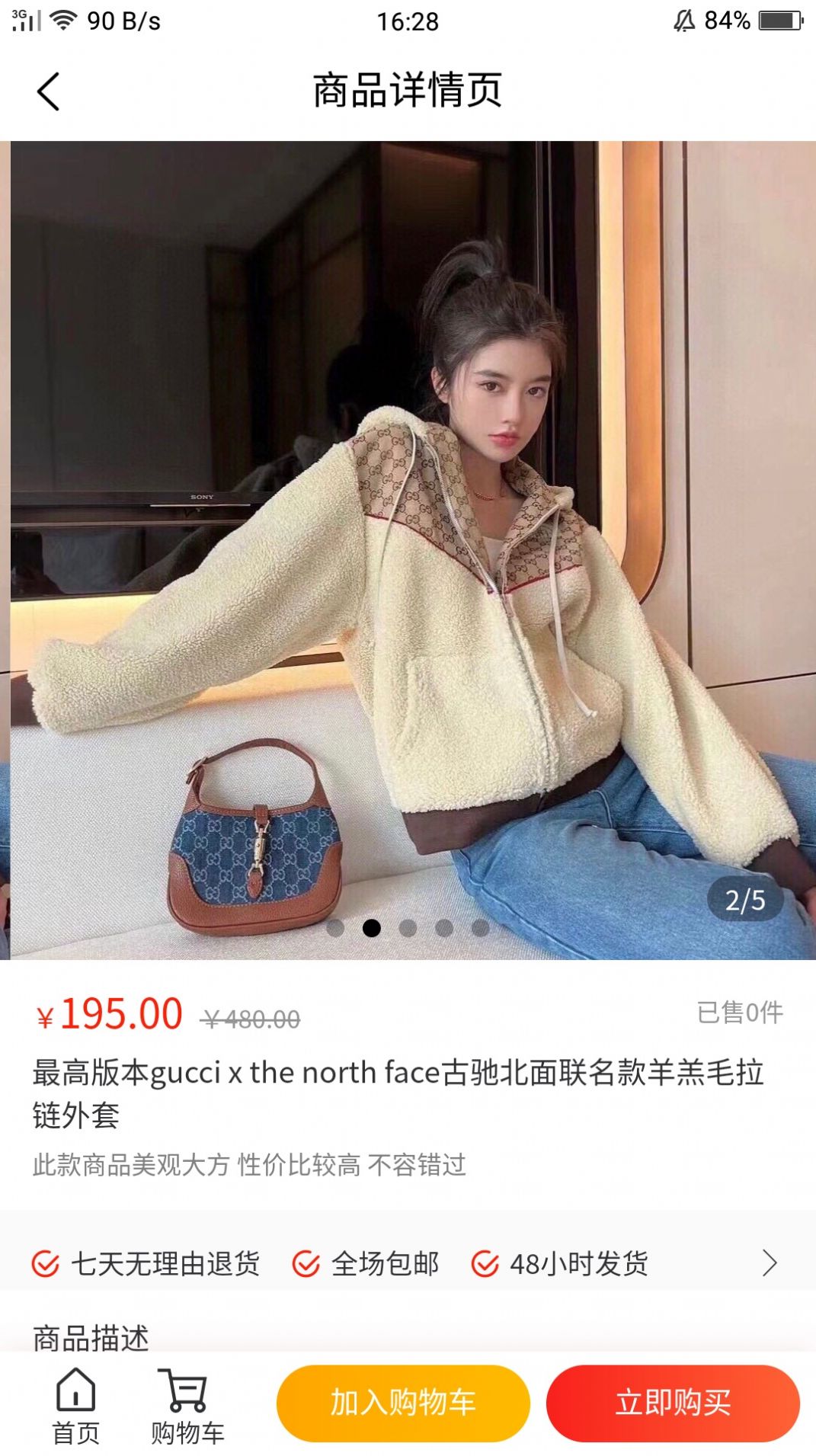Viewport: 816px width, 1456px height.
Task: Go to the 首页 home tab
Action: [x=75, y=1406]
